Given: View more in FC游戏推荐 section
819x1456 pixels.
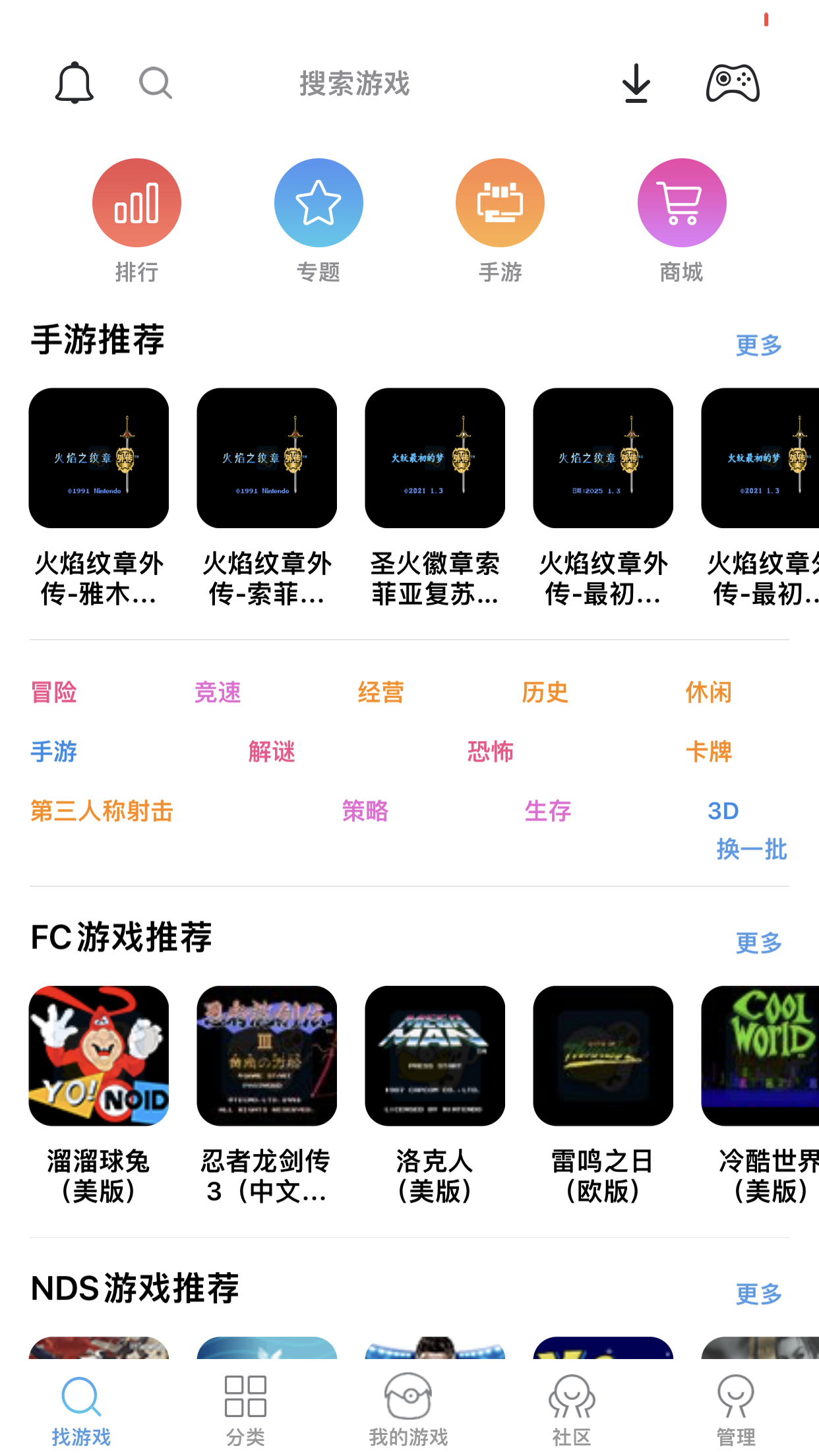Looking at the screenshot, I should click(x=758, y=943).
